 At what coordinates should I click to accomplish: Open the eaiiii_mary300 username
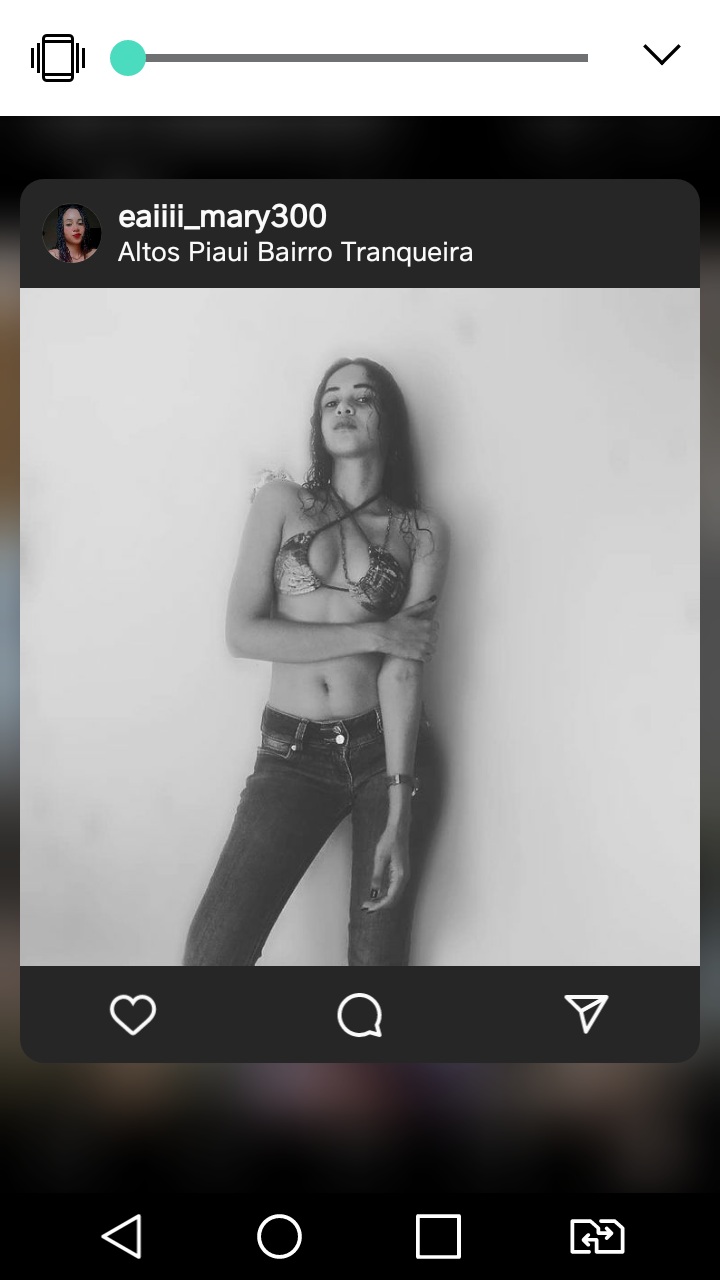pos(222,216)
